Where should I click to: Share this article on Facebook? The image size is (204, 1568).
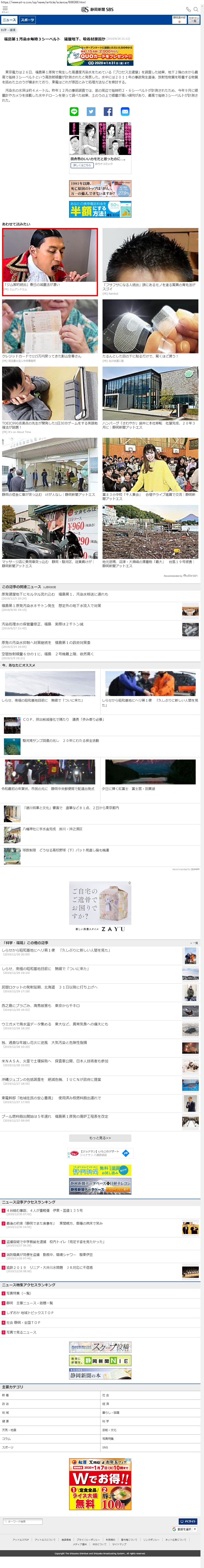tap(108, 111)
